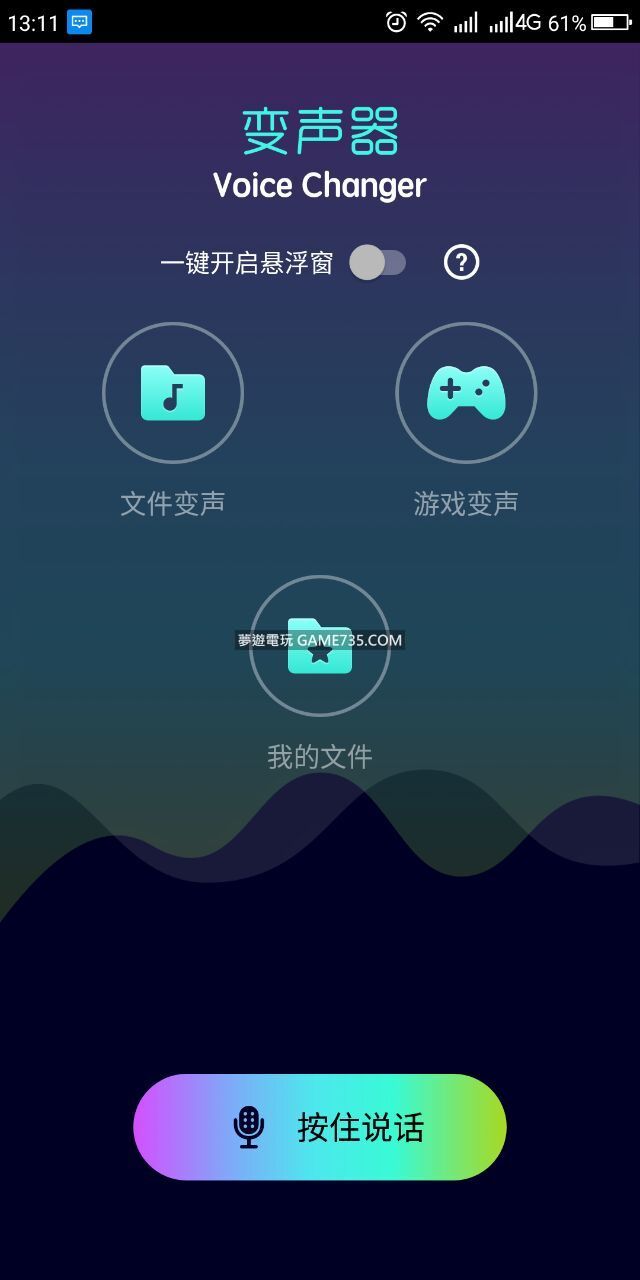Open the help question mark icon

pos(461,263)
